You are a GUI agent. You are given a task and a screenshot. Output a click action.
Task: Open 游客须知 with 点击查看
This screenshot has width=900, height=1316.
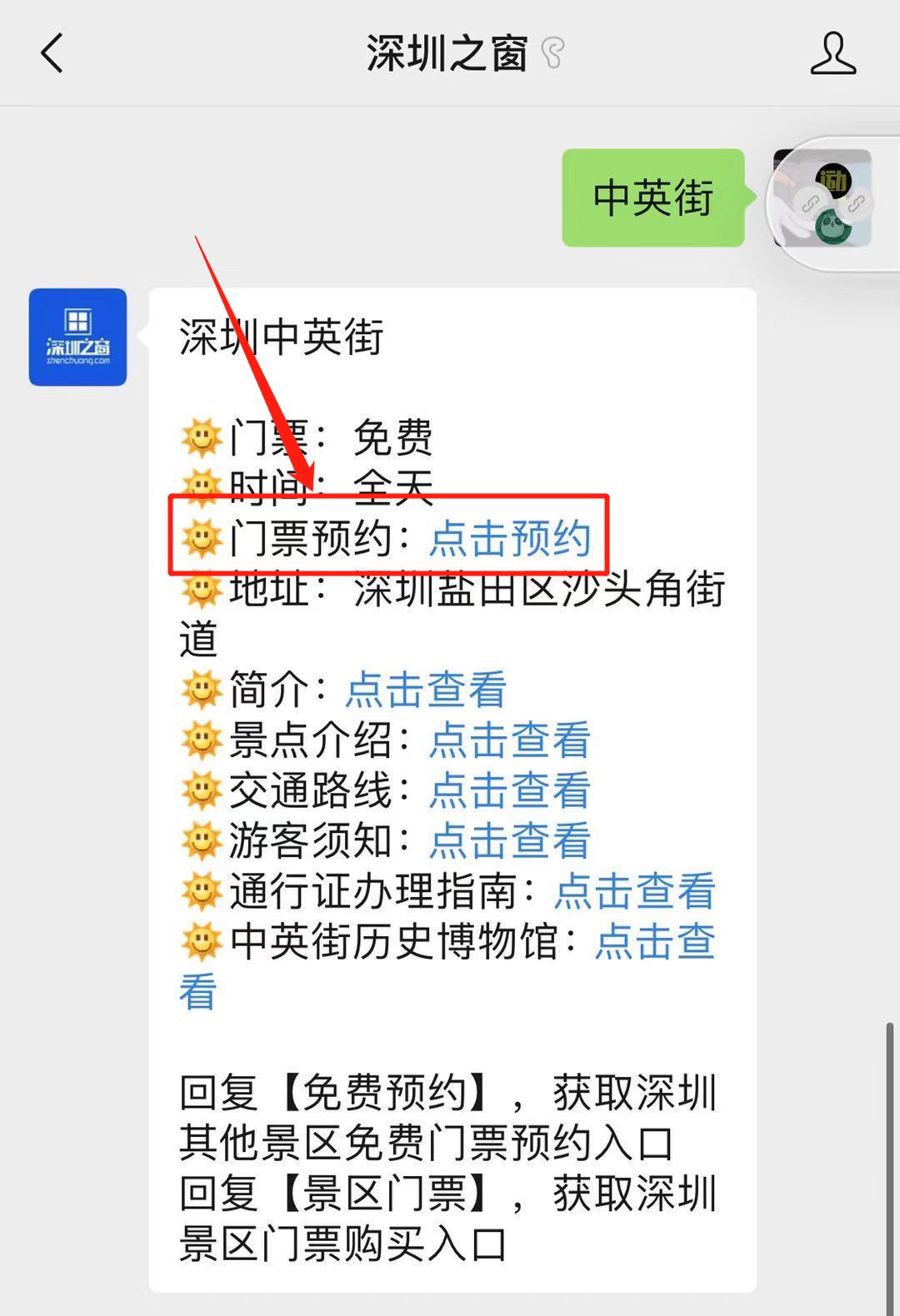[509, 841]
